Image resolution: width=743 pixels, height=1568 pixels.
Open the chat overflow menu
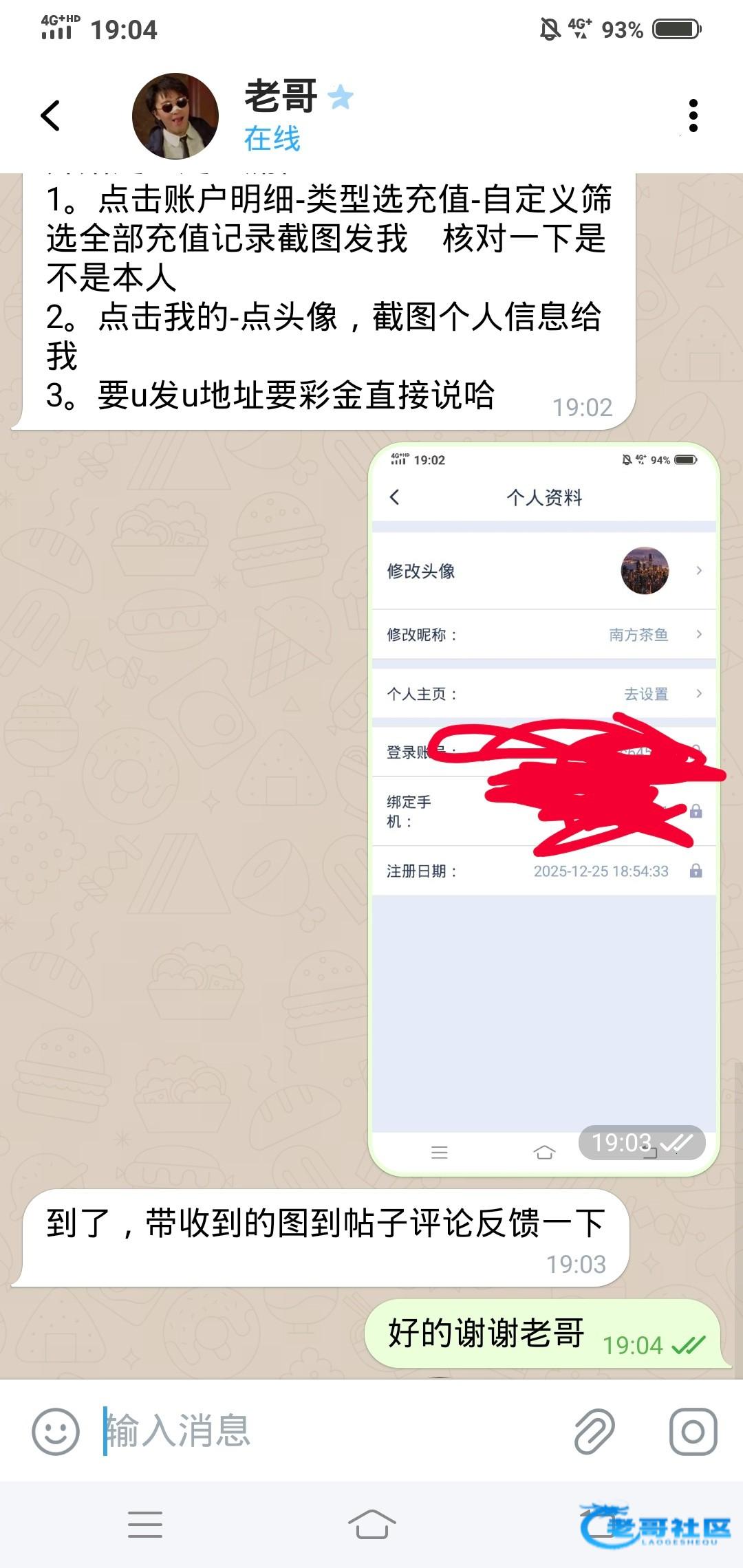[x=693, y=116]
